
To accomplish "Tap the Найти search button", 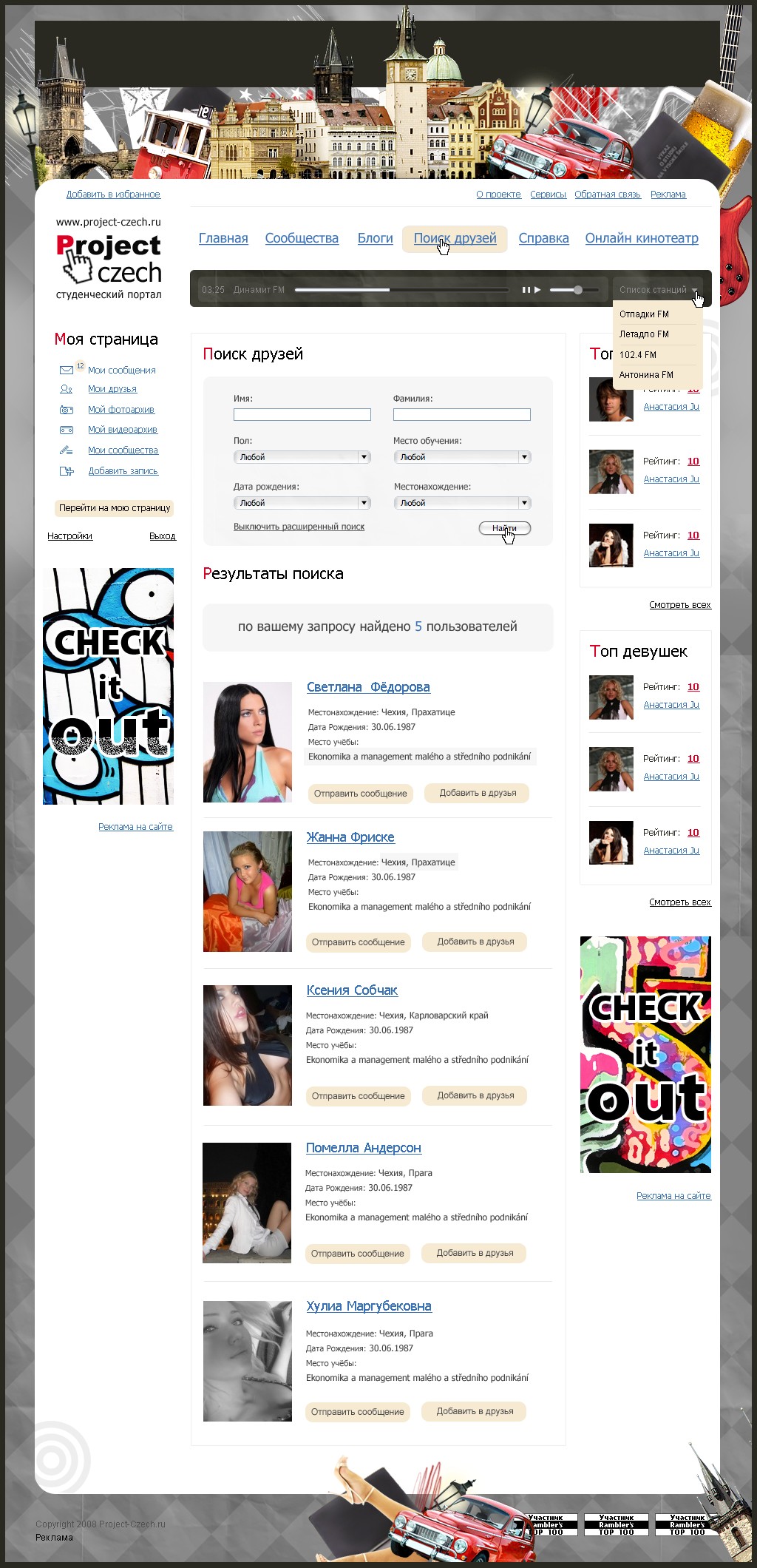I will point(505,528).
